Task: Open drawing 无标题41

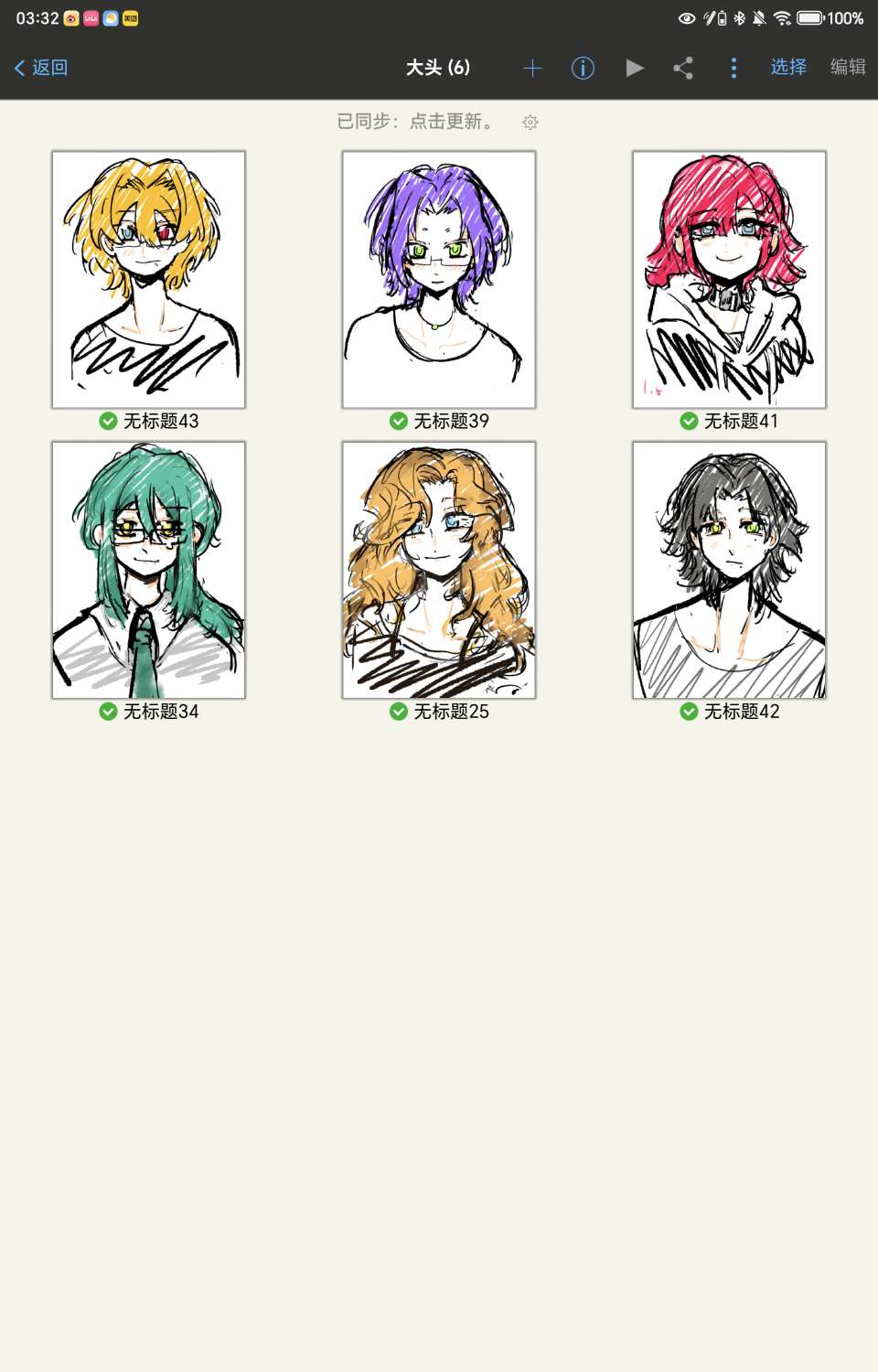Action: pos(729,279)
